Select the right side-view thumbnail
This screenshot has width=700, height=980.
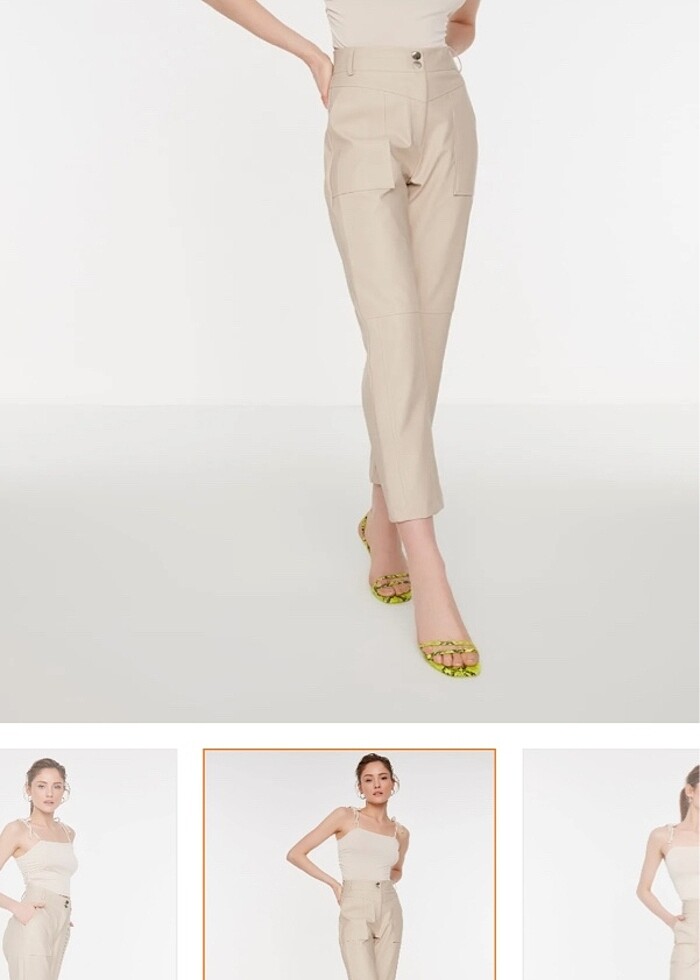tap(612, 865)
